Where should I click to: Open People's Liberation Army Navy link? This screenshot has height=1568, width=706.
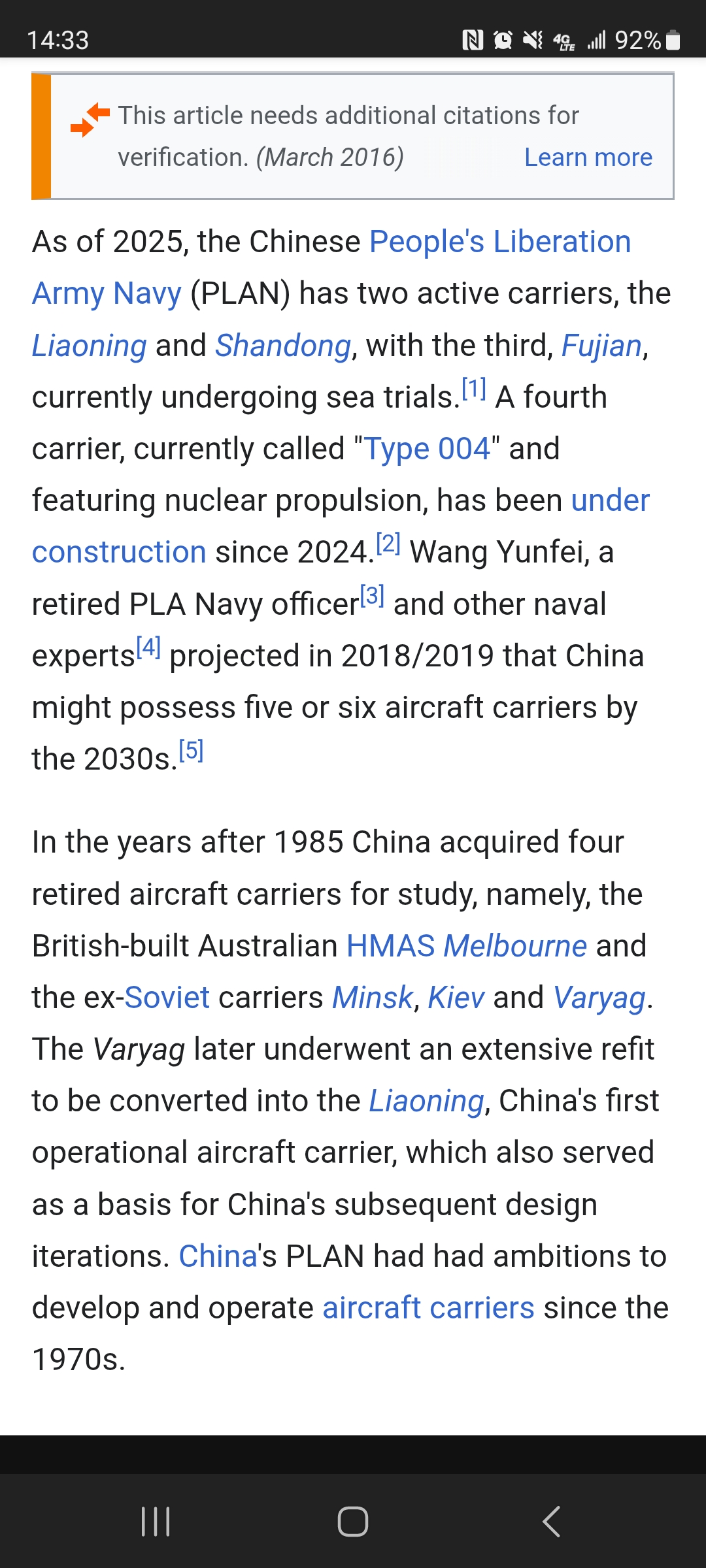(500, 242)
